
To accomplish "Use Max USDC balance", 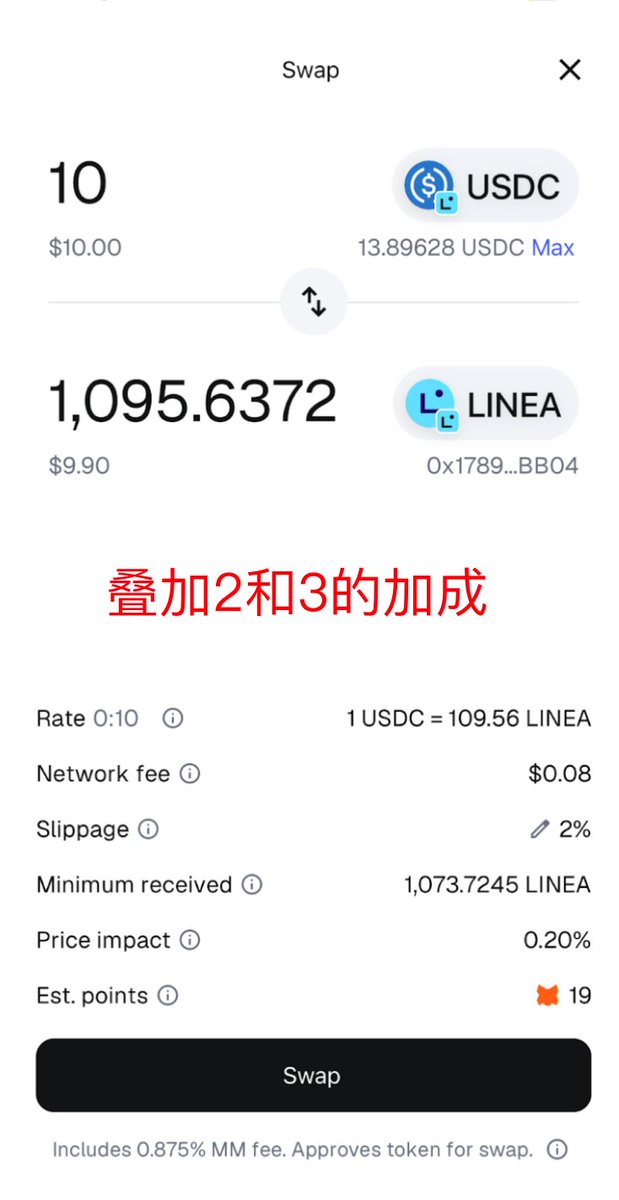I will pyautogui.click(x=553, y=247).
